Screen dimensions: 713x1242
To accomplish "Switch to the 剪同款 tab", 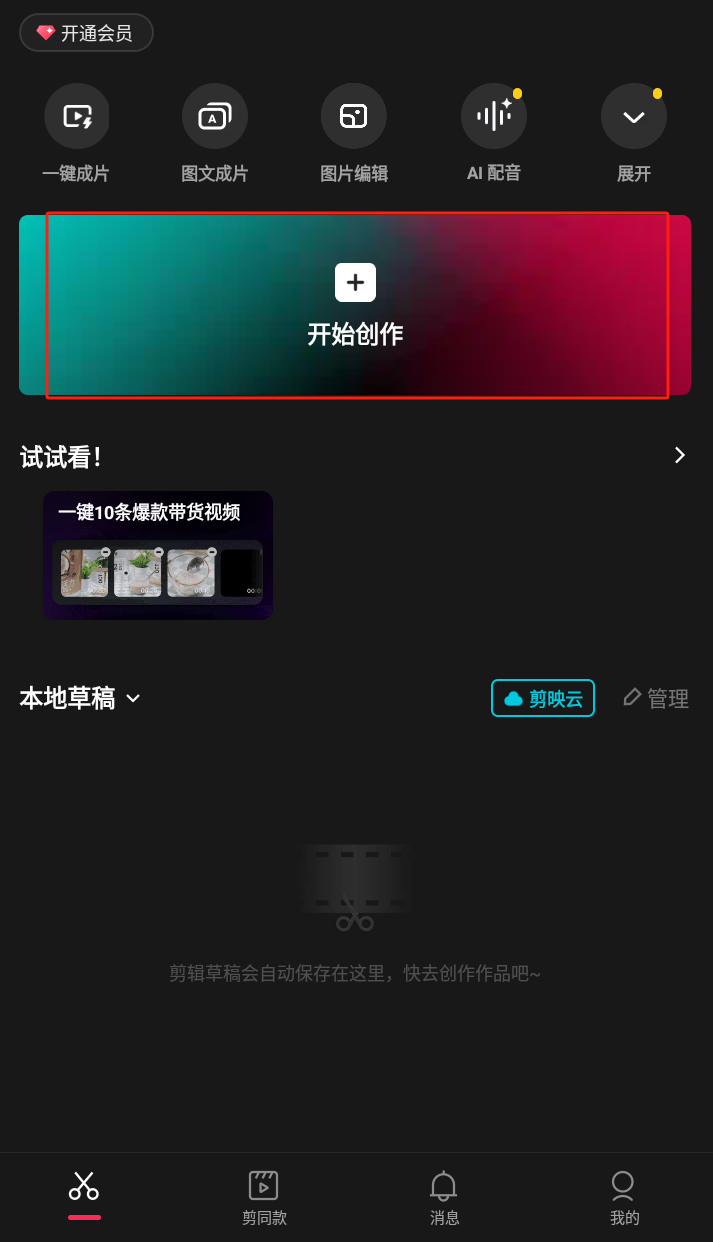I will [264, 1198].
